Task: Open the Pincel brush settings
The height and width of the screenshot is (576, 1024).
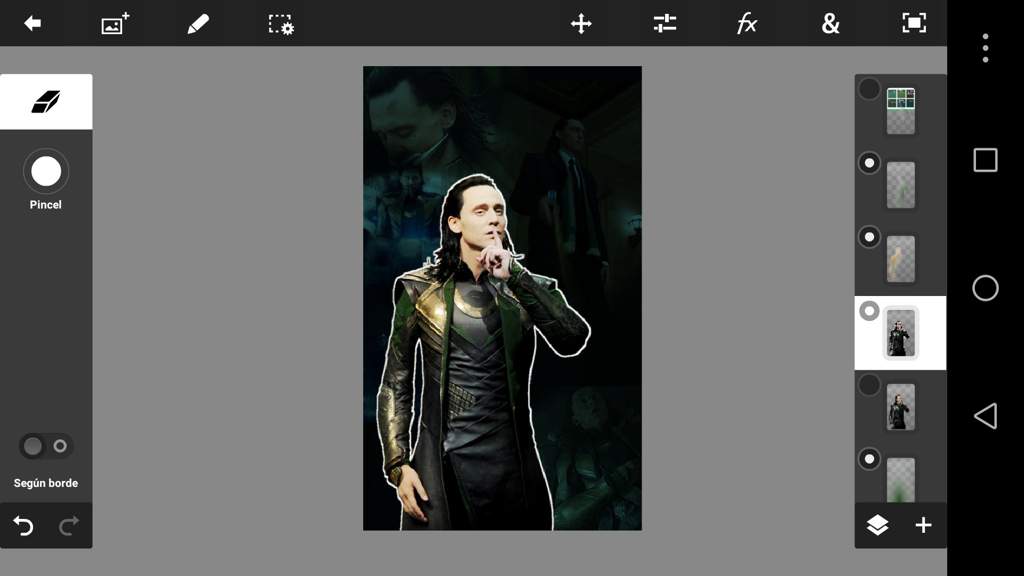Action: click(x=46, y=172)
